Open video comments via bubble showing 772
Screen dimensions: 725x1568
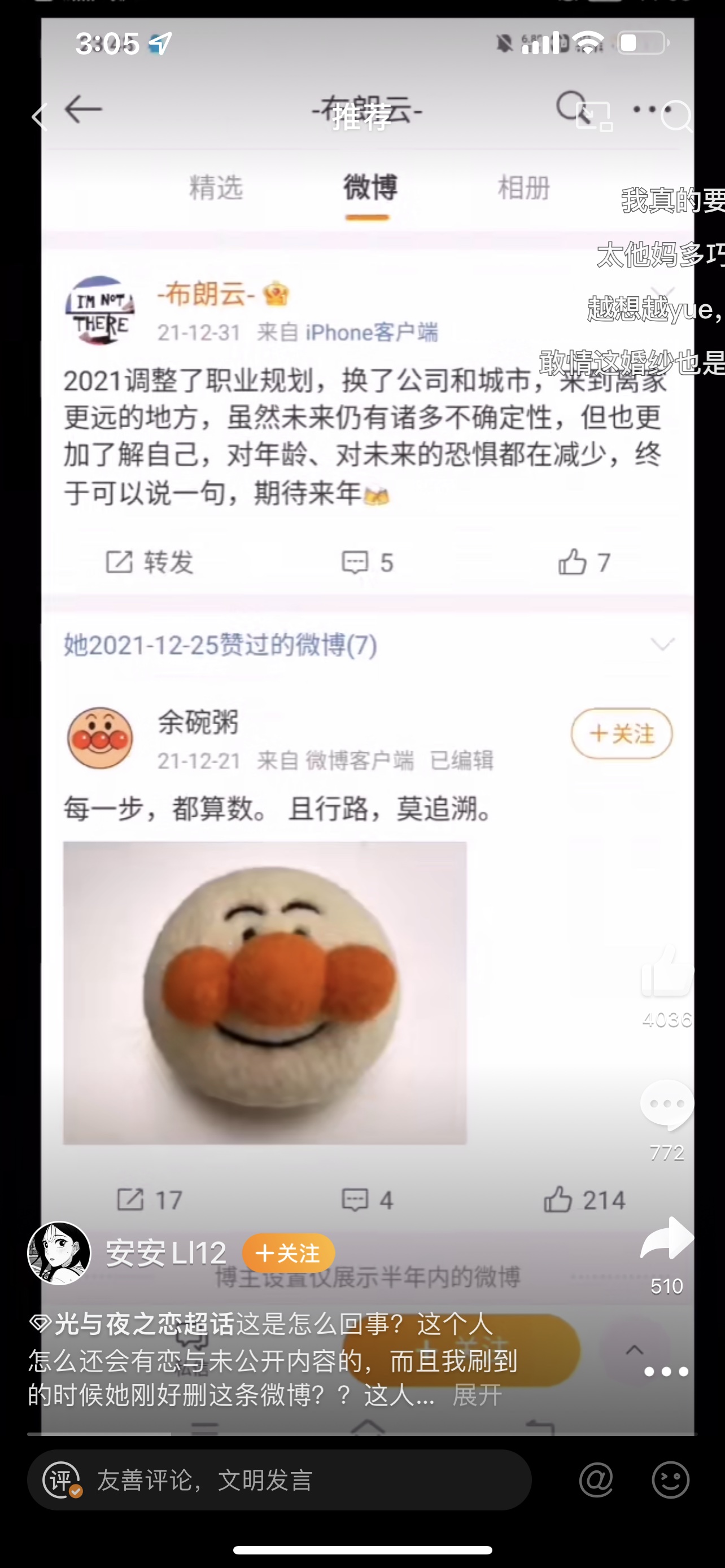coord(667,1103)
